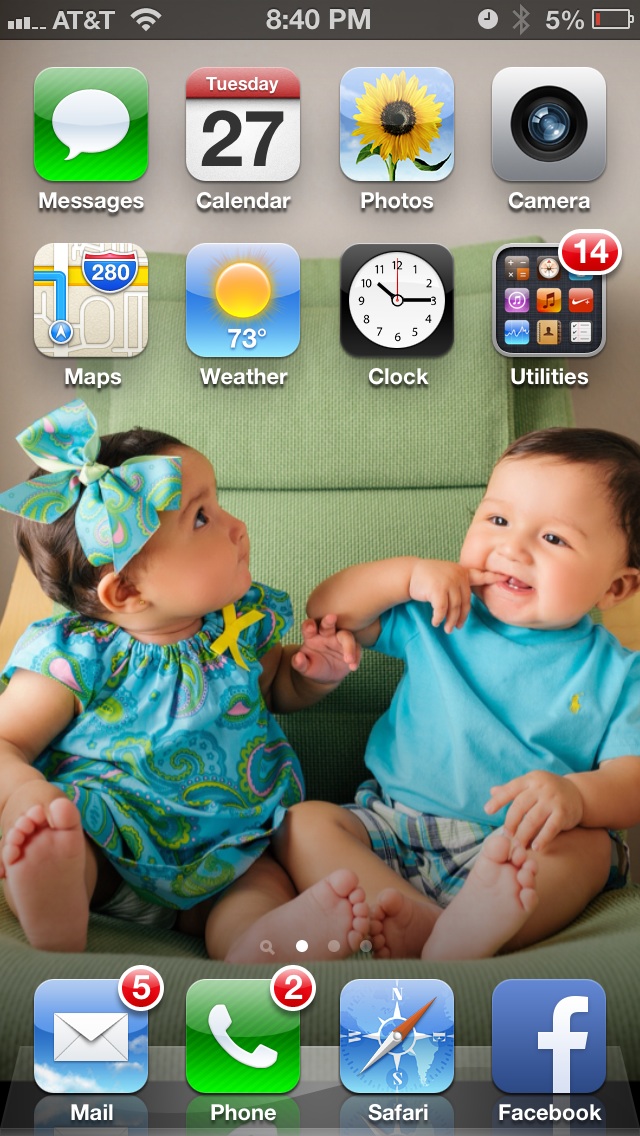Open the Clock app
Image resolution: width=640 pixels, height=1136 pixels.
click(396, 300)
